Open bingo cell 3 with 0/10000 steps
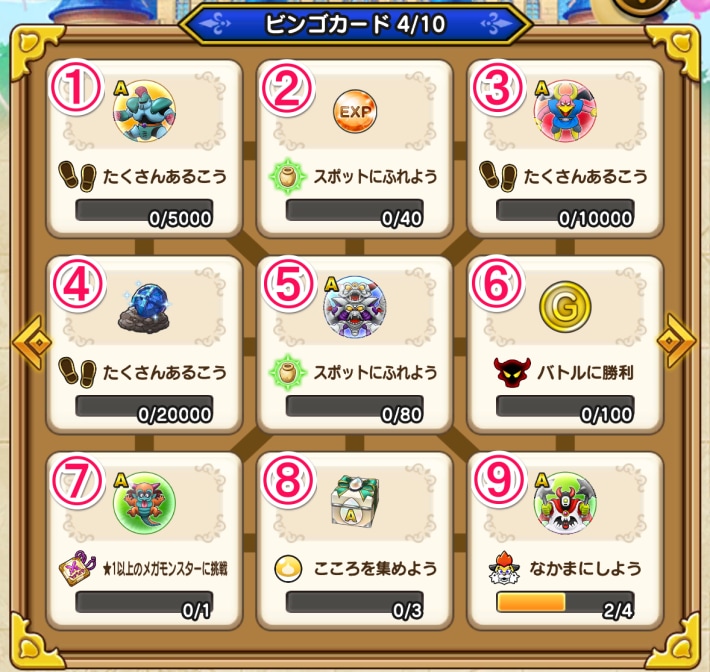The image size is (710, 672). tap(565, 148)
